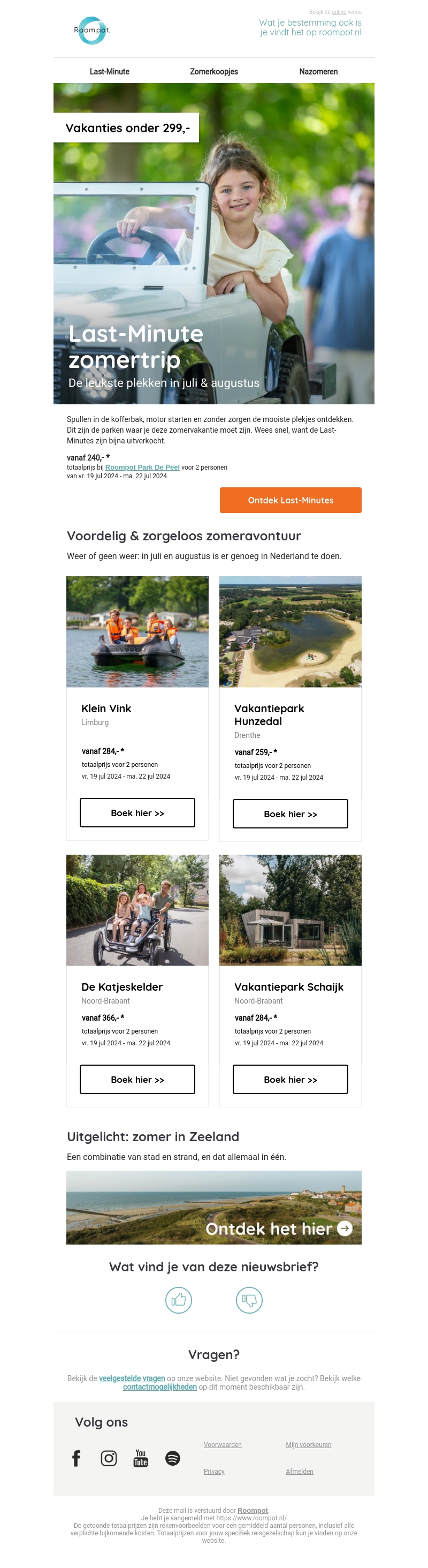Viewport: 428px width, 1568px height.
Task: Open the Last-Minute menu link
Action: coord(110,72)
